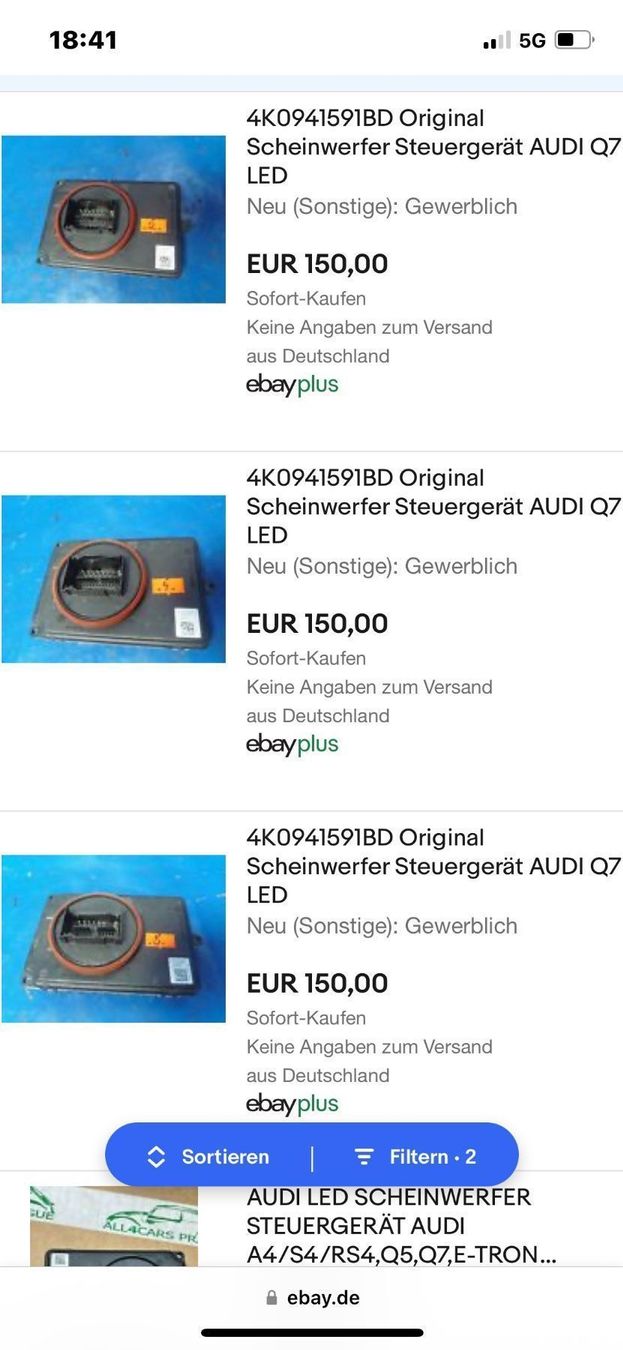Tap the ebay.de address bar
This screenshot has height=1350, width=623.
tap(312, 1298)
